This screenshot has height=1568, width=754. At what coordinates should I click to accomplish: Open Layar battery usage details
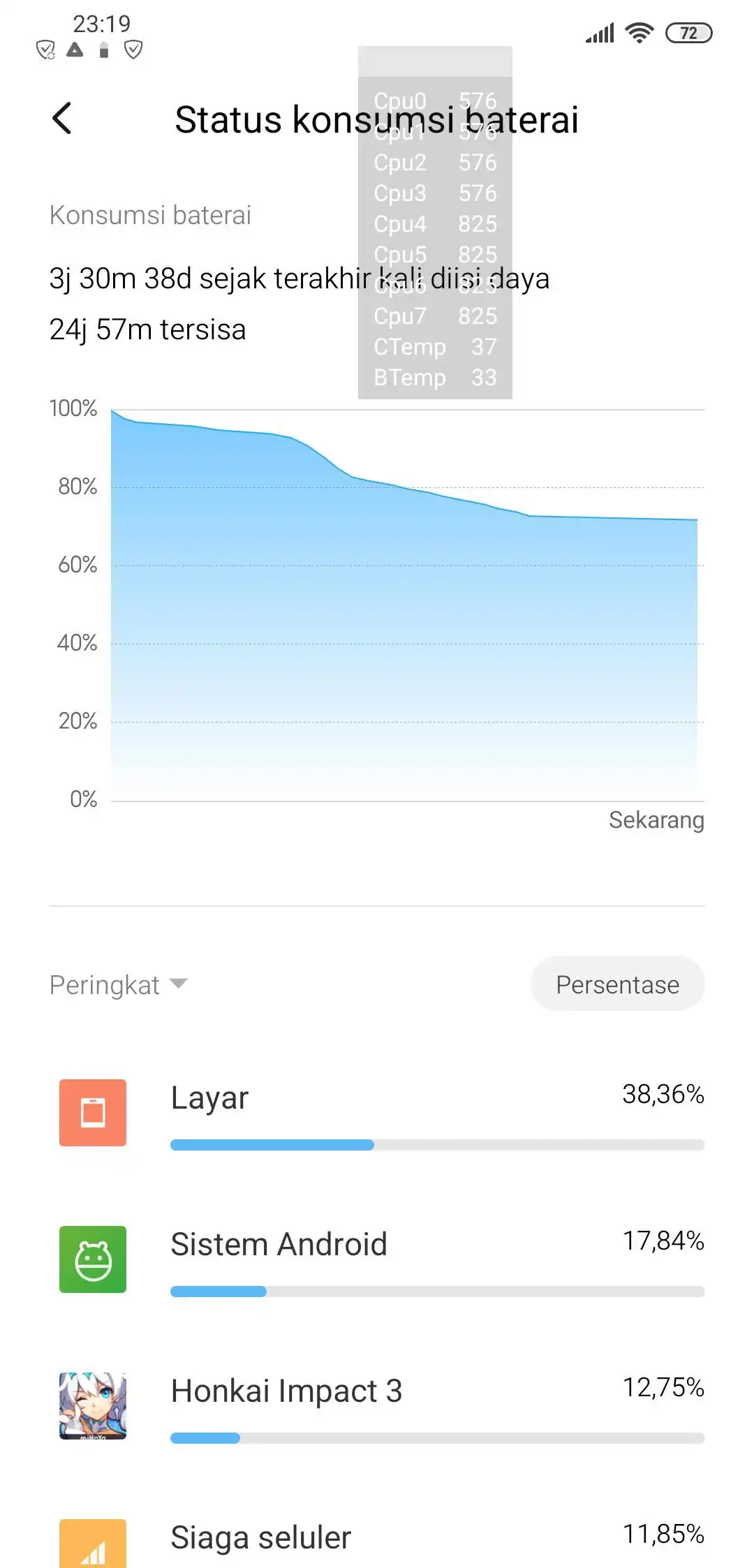(380, 1113)
